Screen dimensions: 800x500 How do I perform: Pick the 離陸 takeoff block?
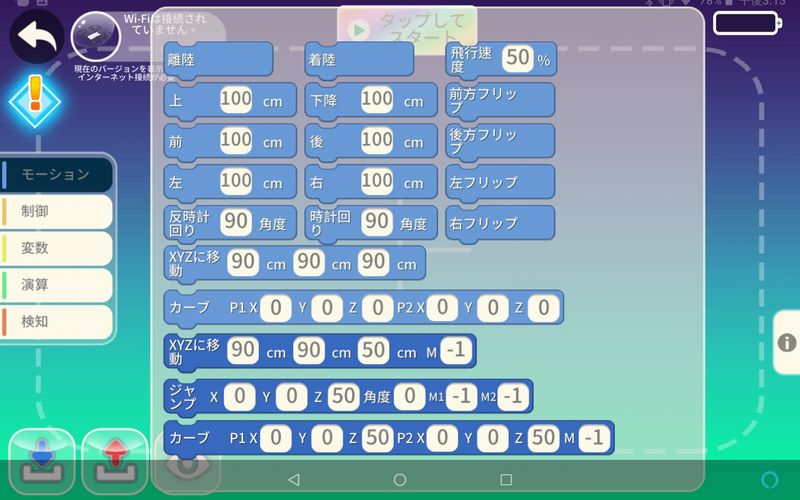click(218, 60)
